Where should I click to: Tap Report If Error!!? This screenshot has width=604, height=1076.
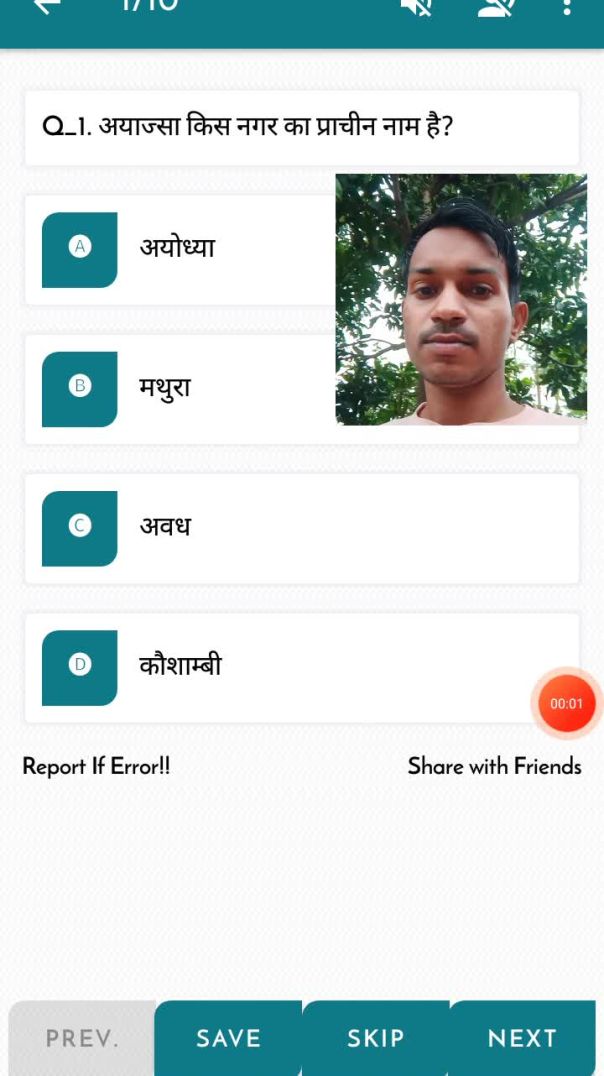96,767
